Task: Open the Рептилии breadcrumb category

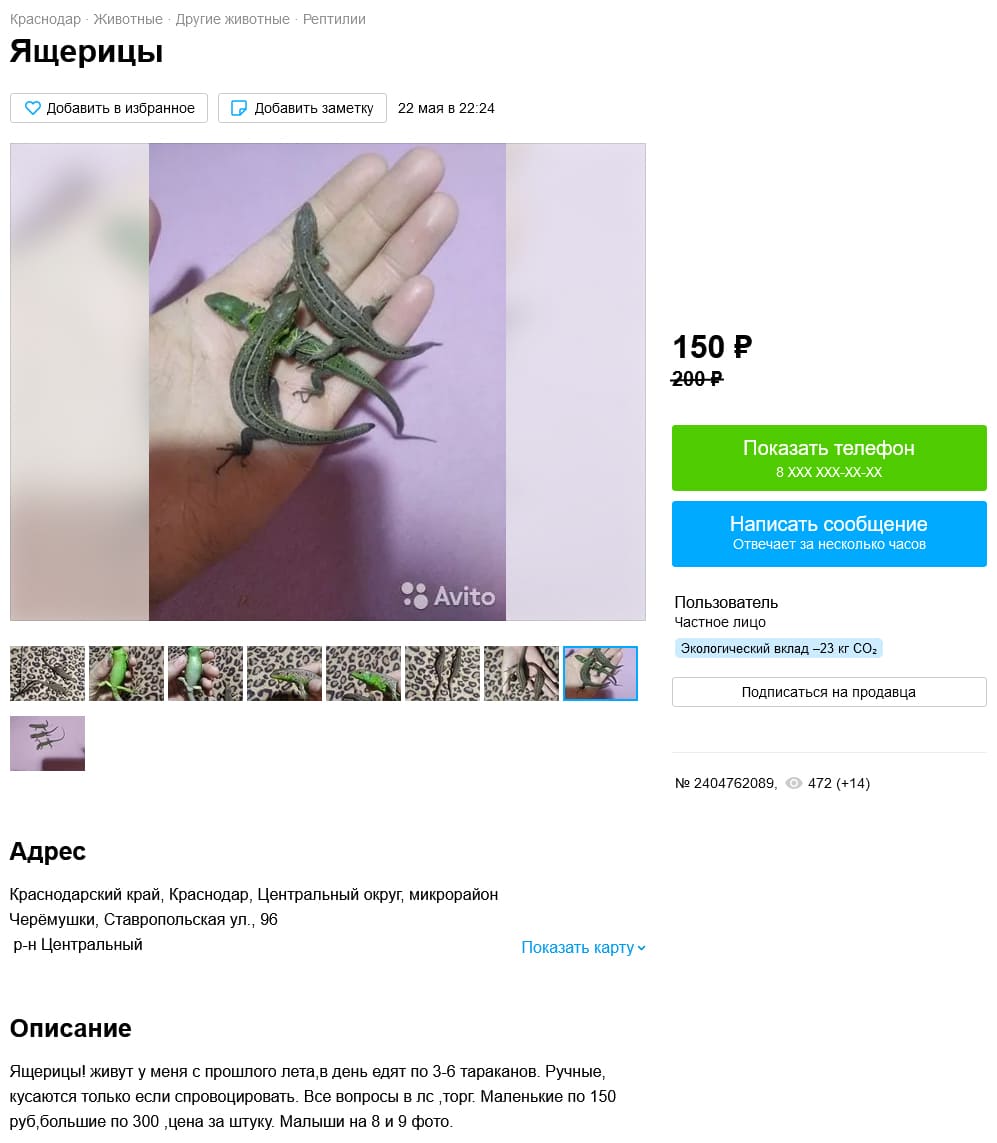Action: (334, 19)
